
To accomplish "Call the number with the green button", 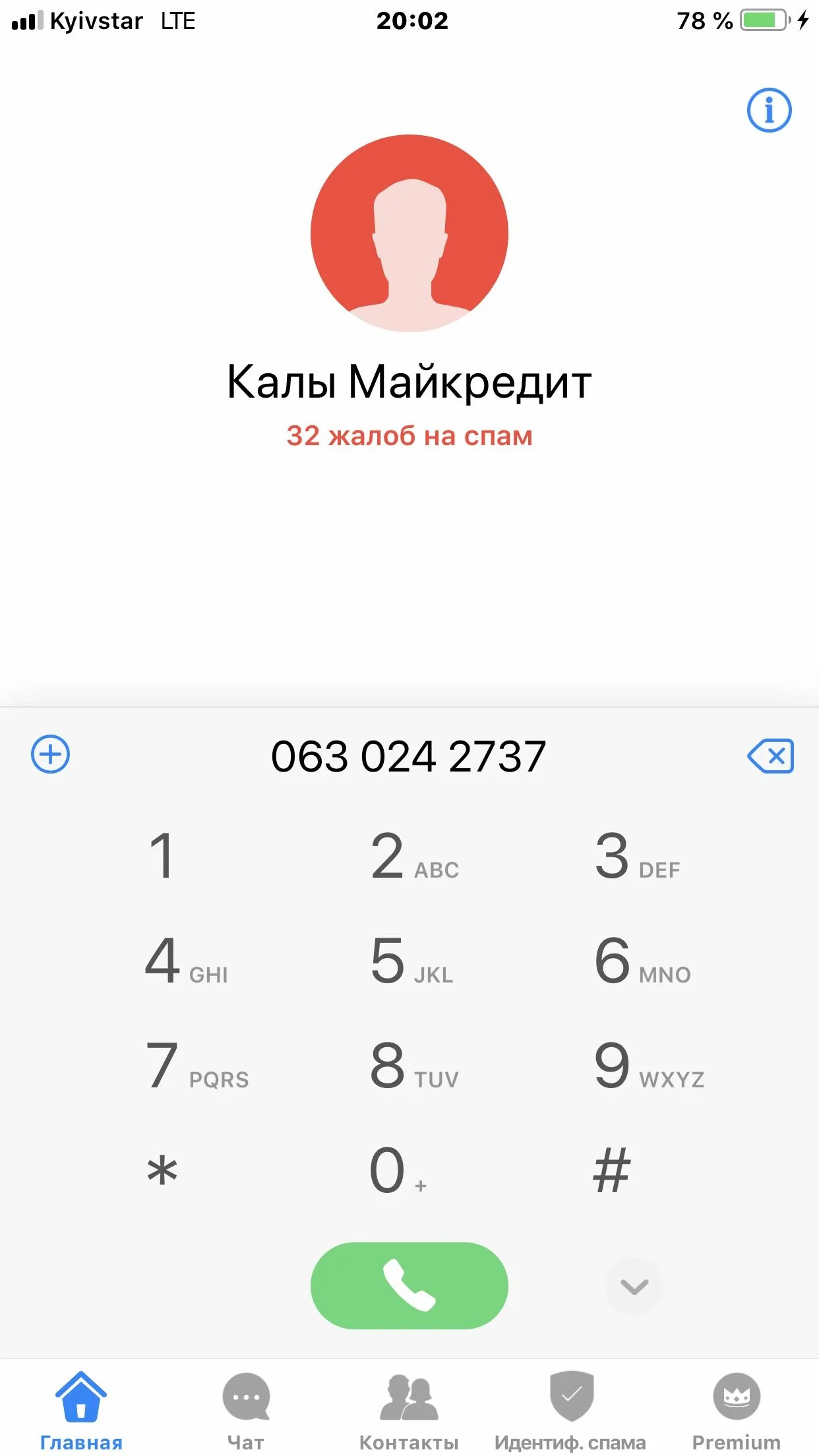I will (x=409, y=1285).
